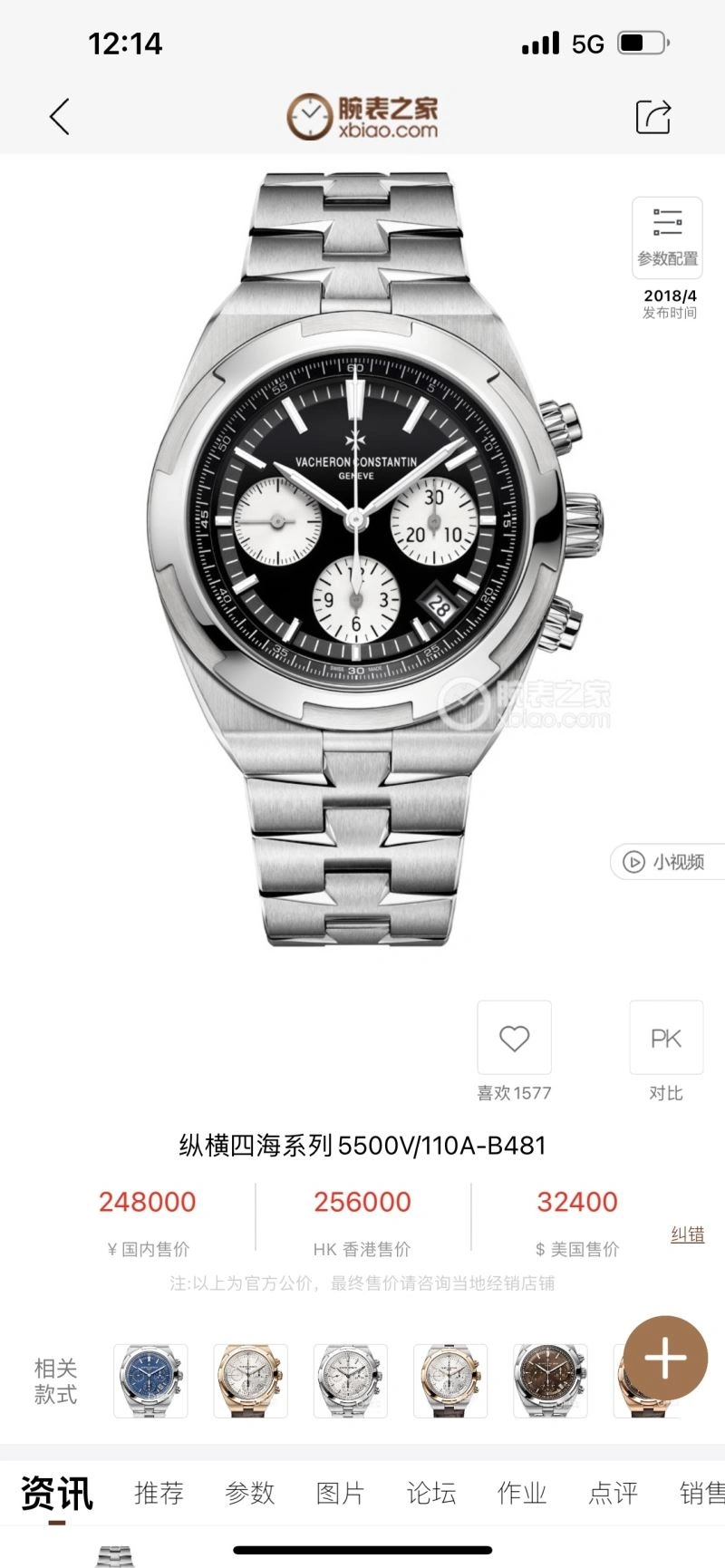Open the floating plus button
This screenshot has width=725, height=1568.
665,1358
